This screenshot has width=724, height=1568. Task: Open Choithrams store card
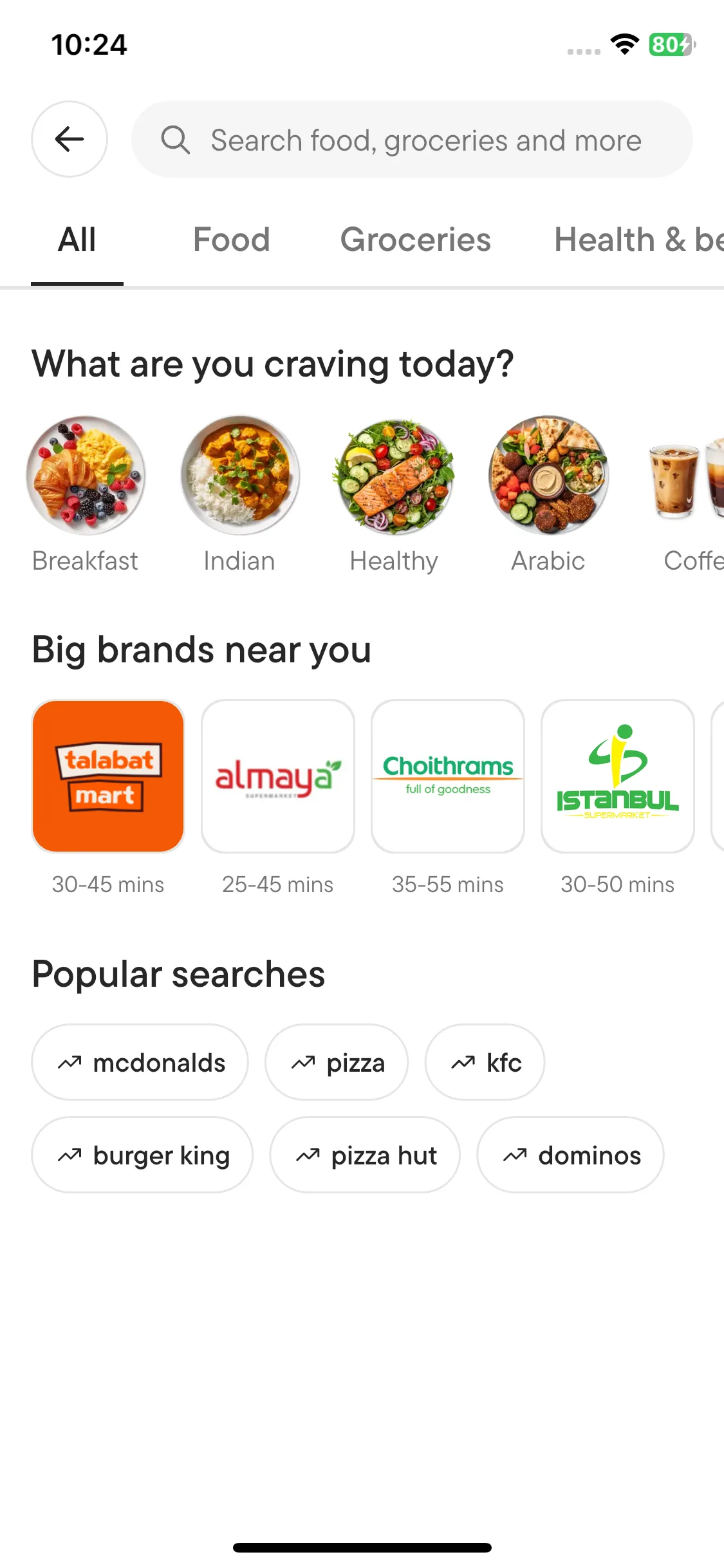coord(448,776)
